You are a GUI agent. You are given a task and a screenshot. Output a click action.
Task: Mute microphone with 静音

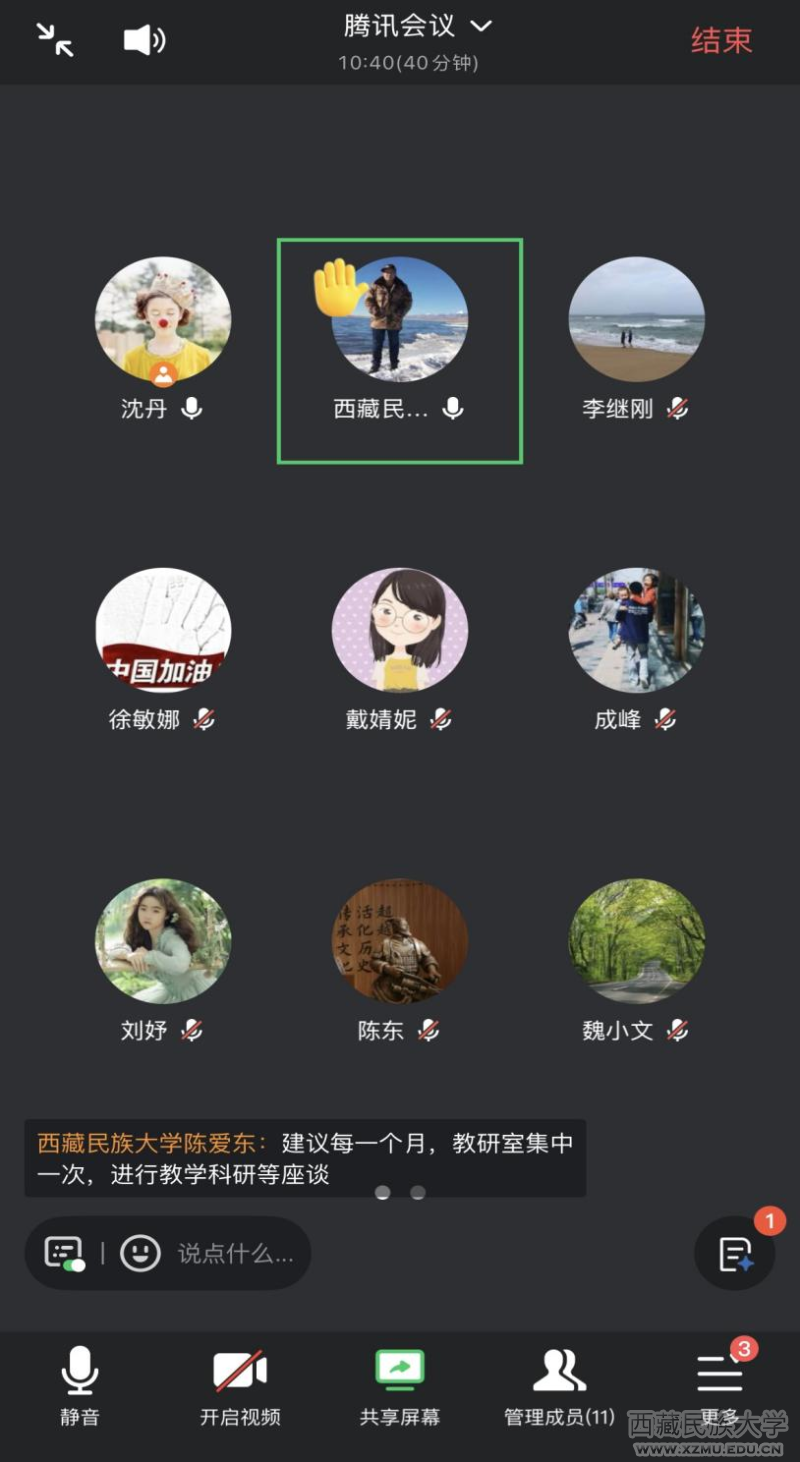click(79, 1385)
